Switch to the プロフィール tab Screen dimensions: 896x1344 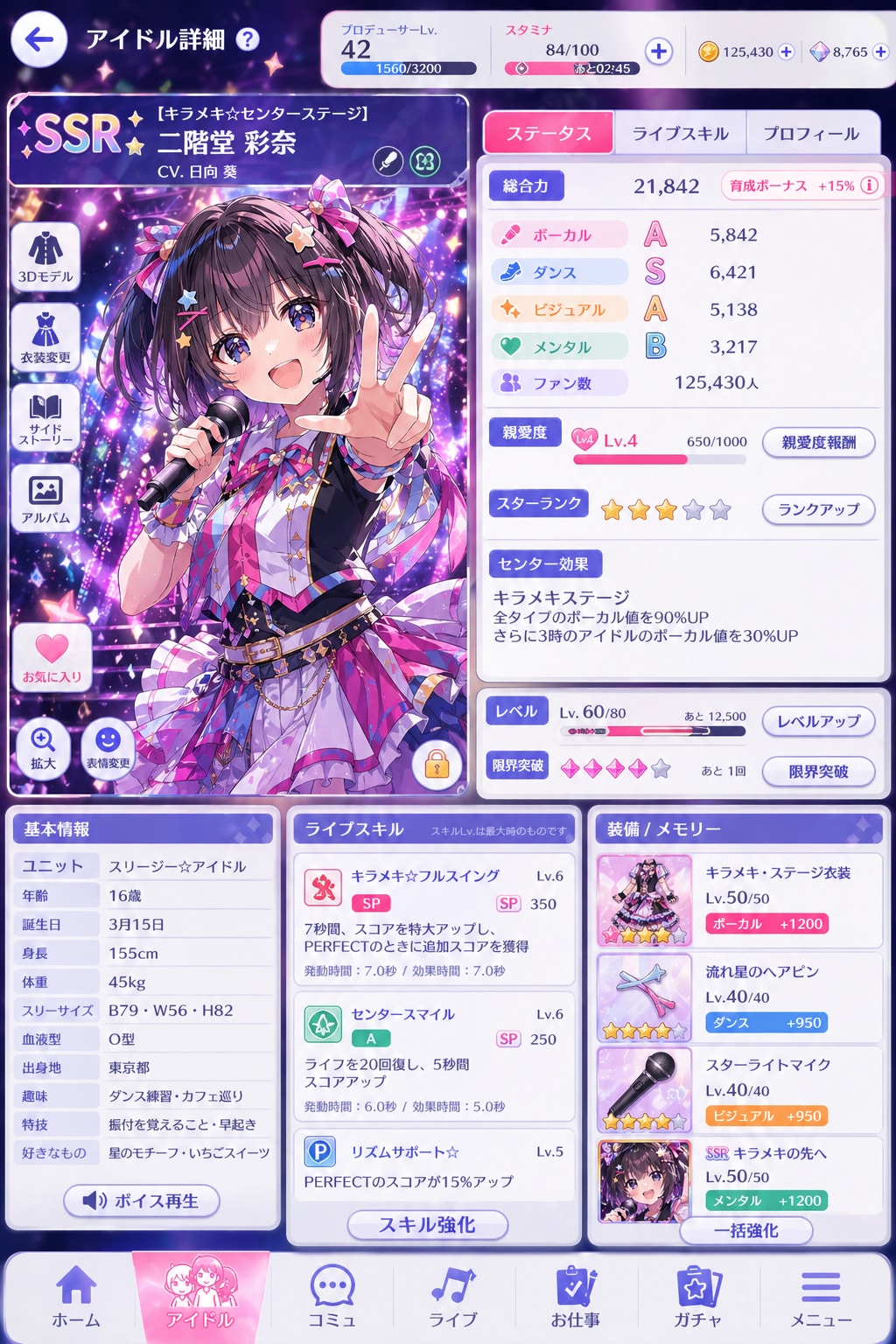click(813, 133)
